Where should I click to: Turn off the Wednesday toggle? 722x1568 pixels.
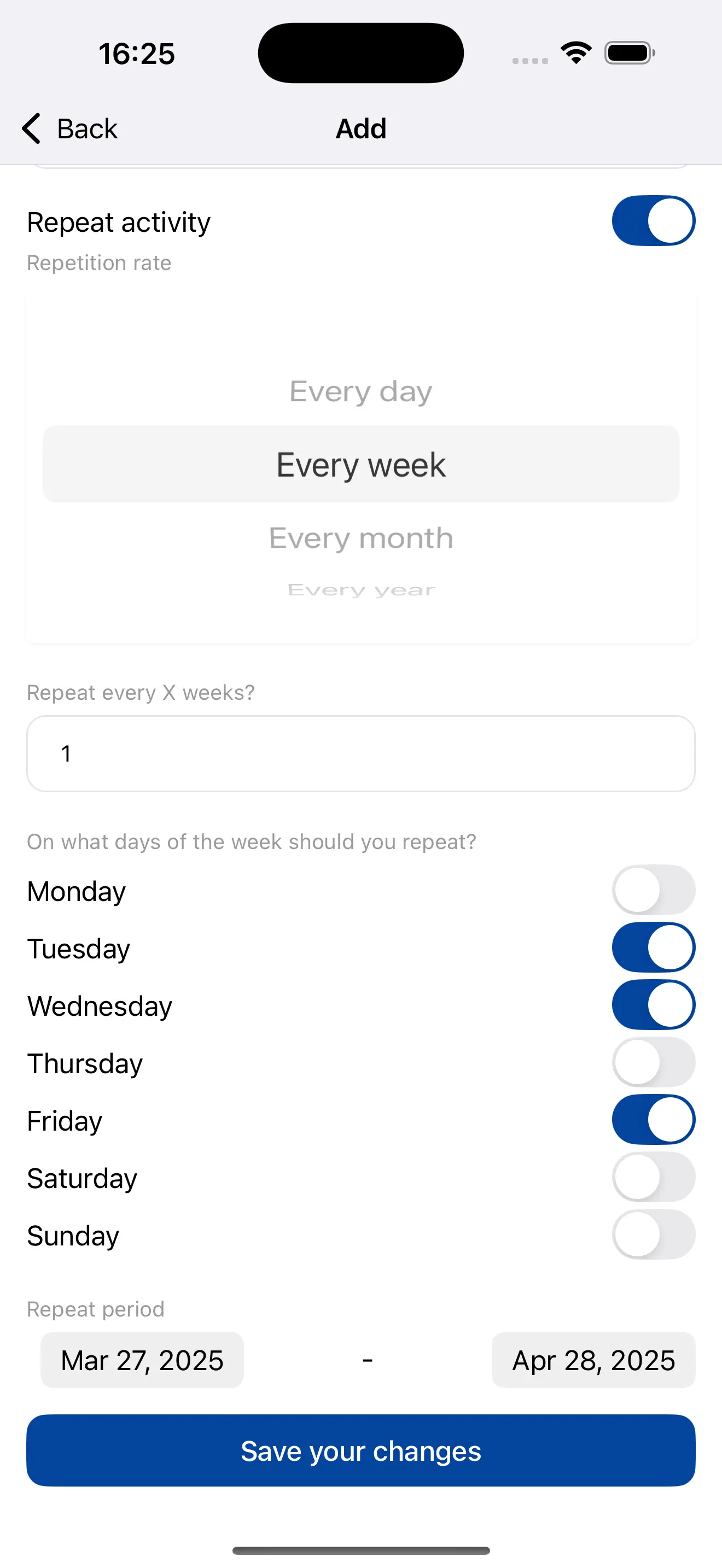pos(653,1005)
